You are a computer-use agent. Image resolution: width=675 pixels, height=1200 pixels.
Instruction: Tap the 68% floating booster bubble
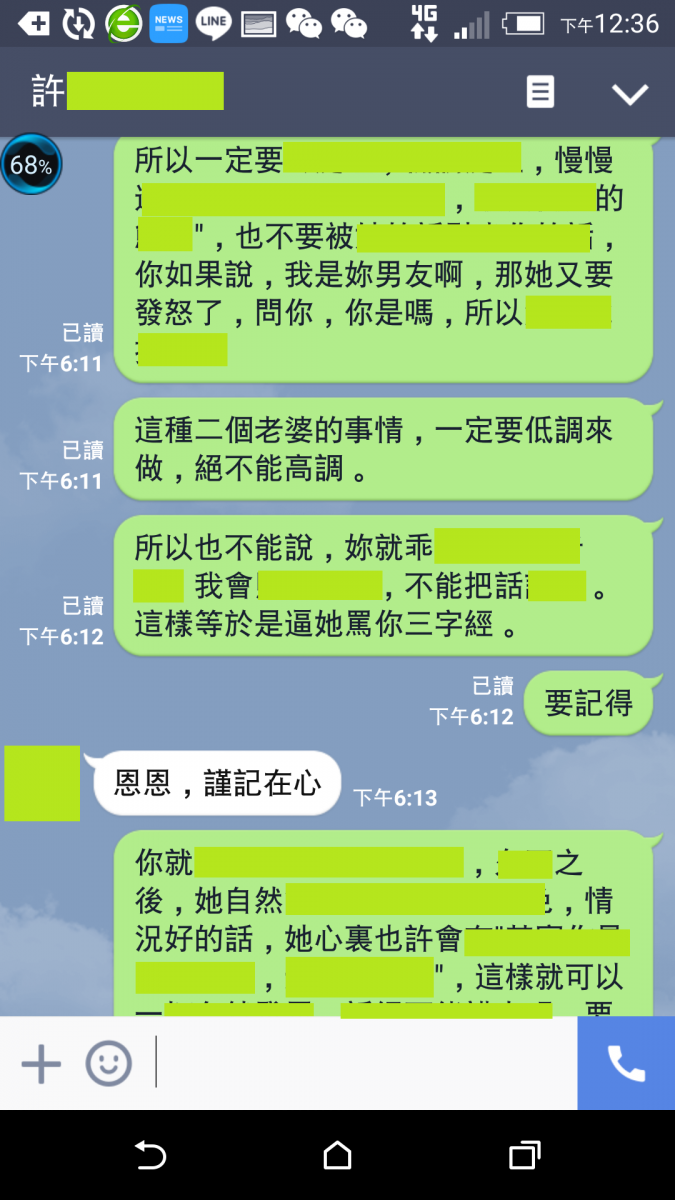coord(31,166)
